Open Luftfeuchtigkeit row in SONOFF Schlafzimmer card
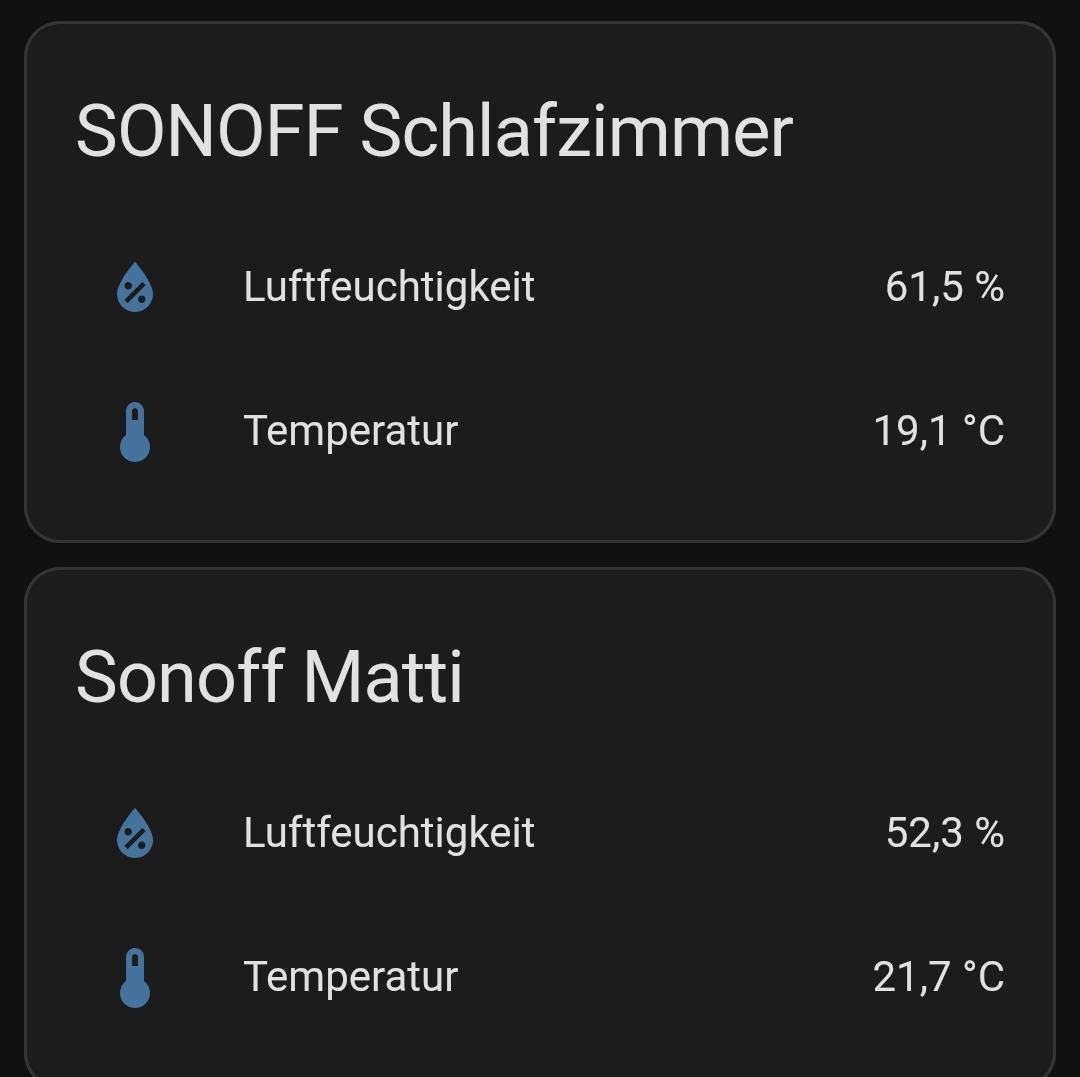The image size is (1080, 1077). [x=389, y=288]
